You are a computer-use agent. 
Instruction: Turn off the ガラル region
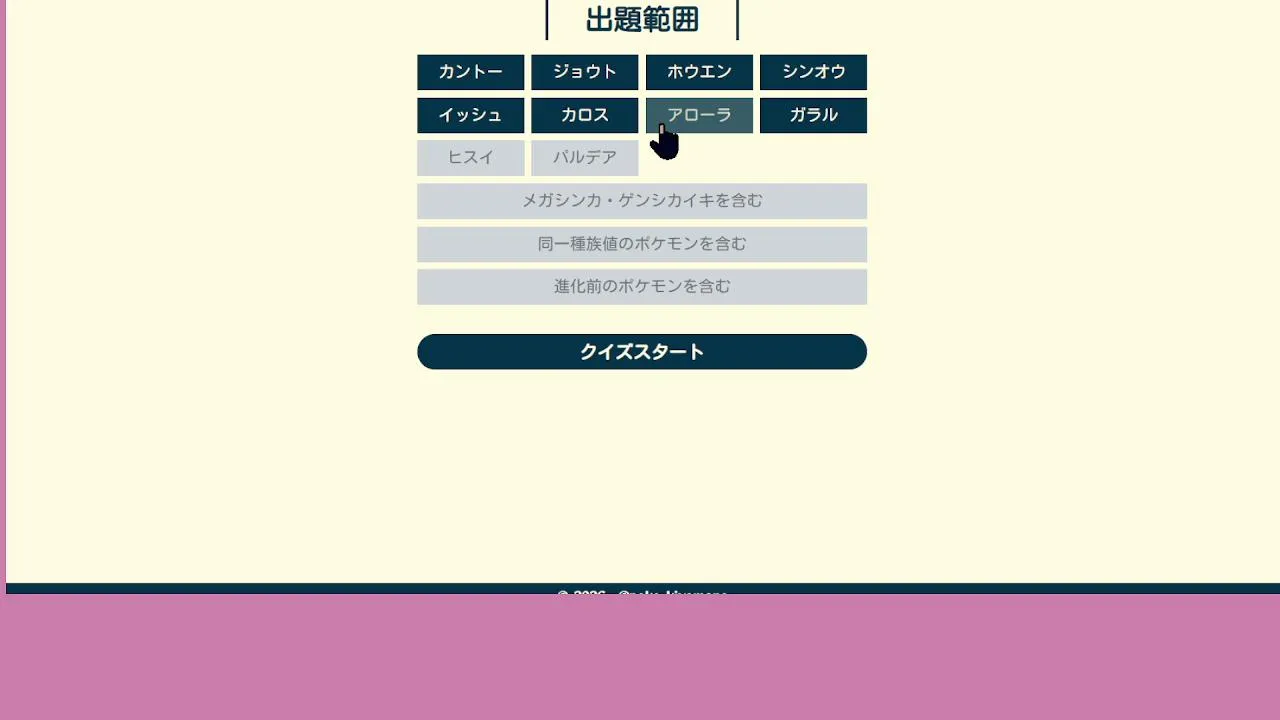(813, 115)
